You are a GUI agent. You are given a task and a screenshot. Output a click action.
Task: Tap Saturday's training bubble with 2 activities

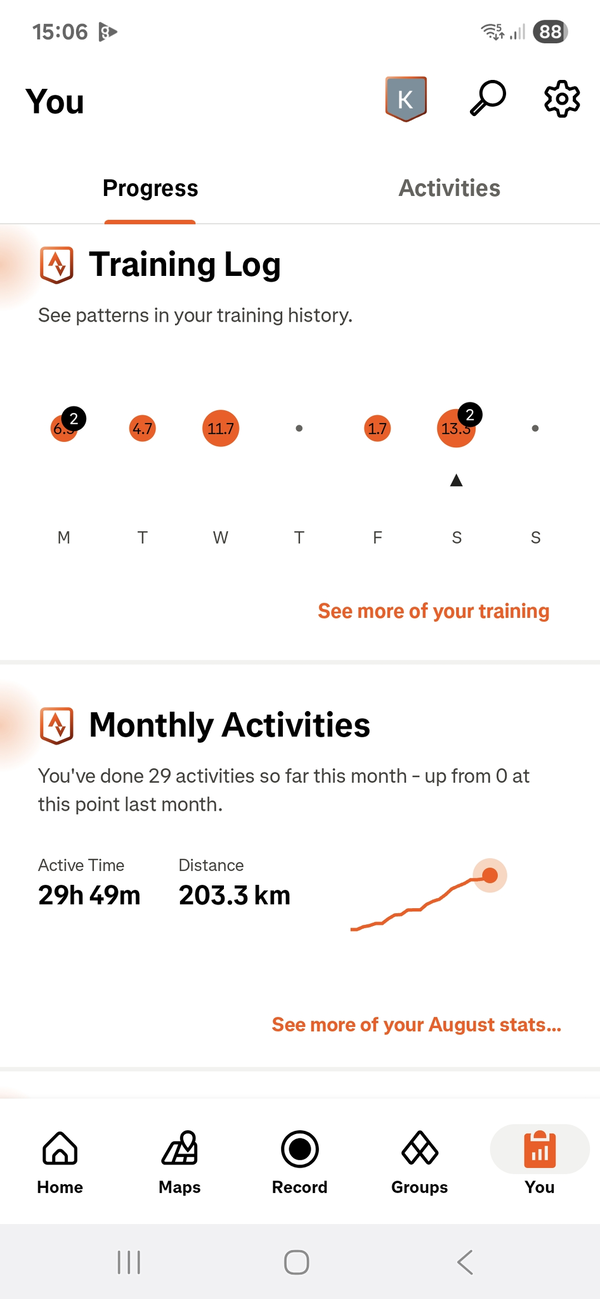[x=456, y=428]
